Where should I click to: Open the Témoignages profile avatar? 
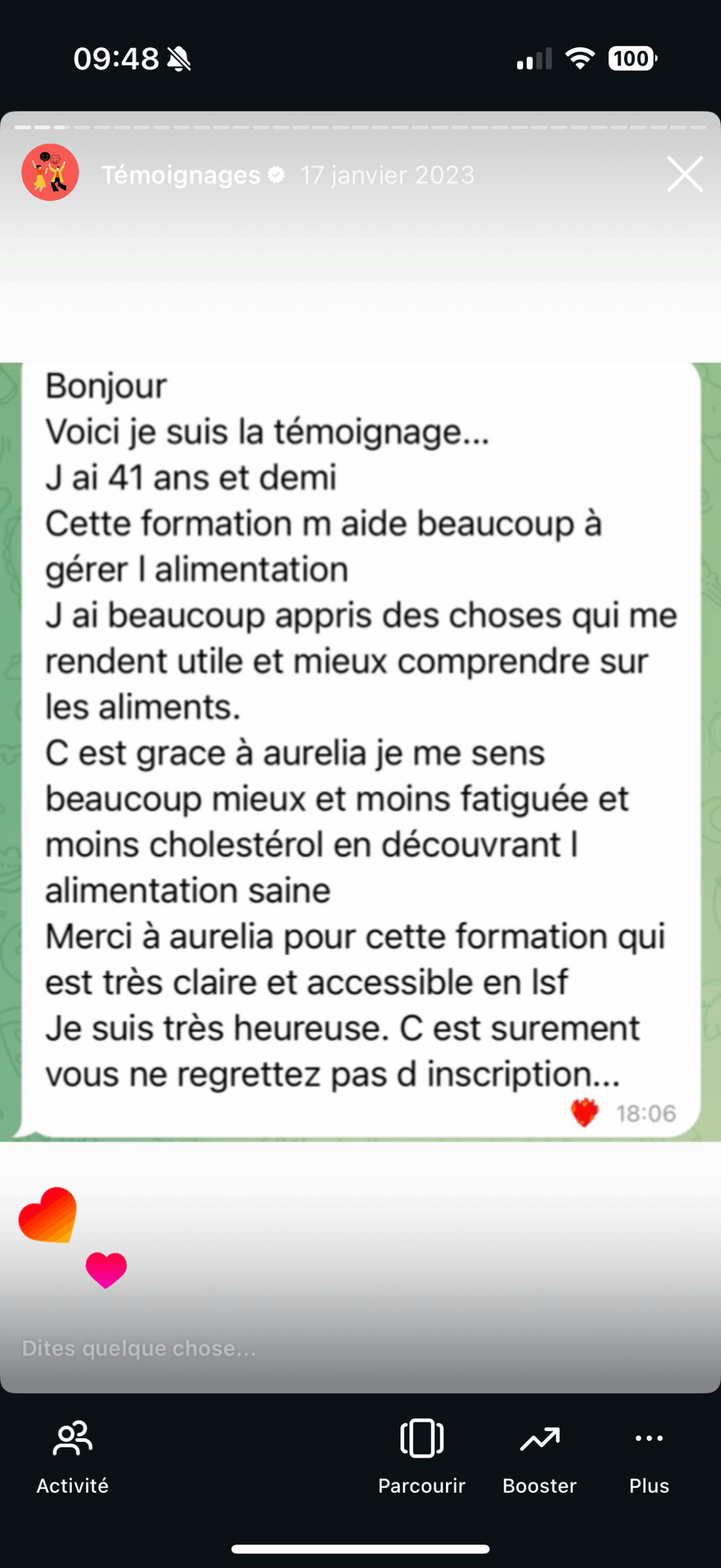click(x=50, y=173)
